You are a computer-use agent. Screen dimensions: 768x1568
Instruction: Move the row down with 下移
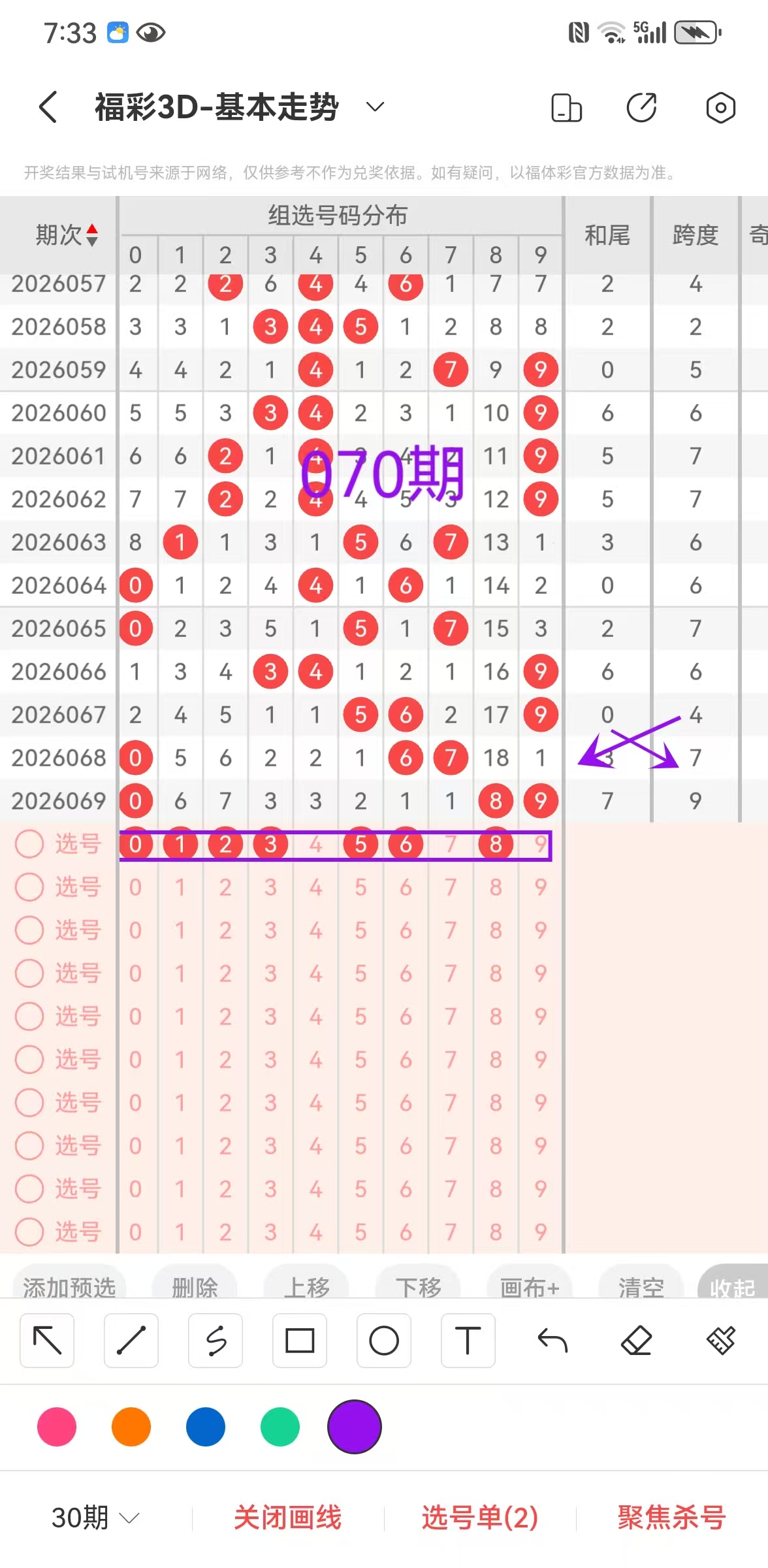(418, 1286)
